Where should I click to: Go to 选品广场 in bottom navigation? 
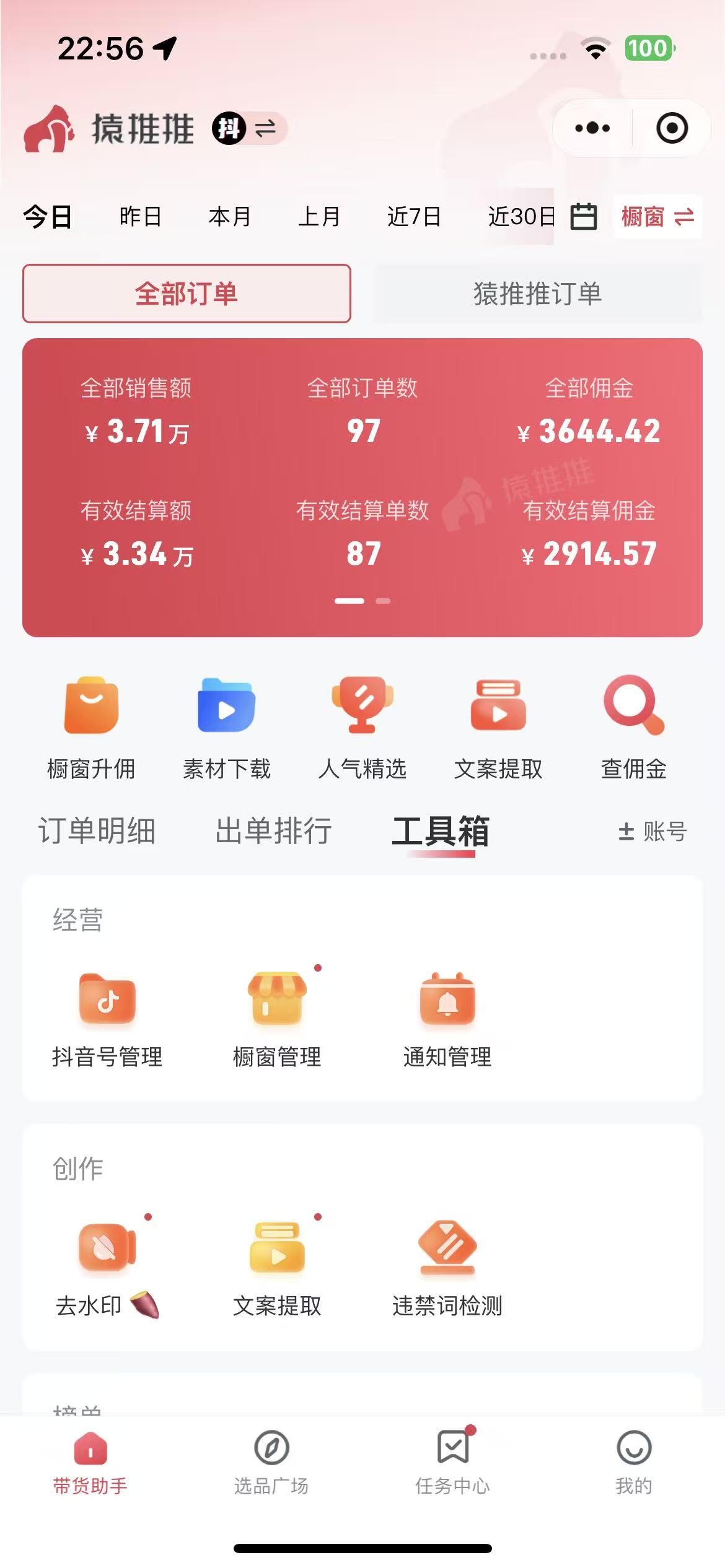(x=271, y=1463)
